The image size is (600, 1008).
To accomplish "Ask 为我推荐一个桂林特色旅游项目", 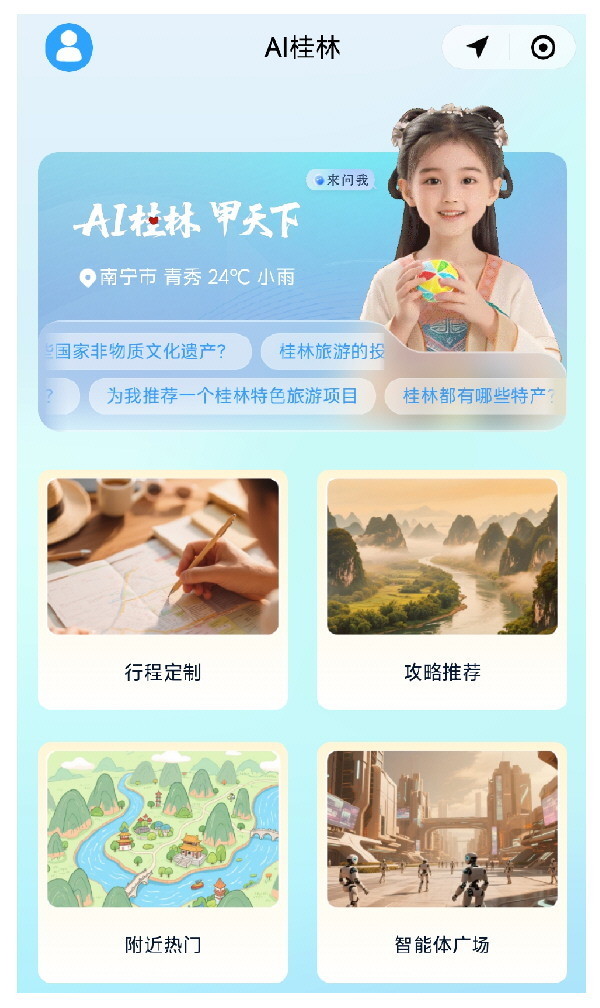I will [x=232, y=396].
